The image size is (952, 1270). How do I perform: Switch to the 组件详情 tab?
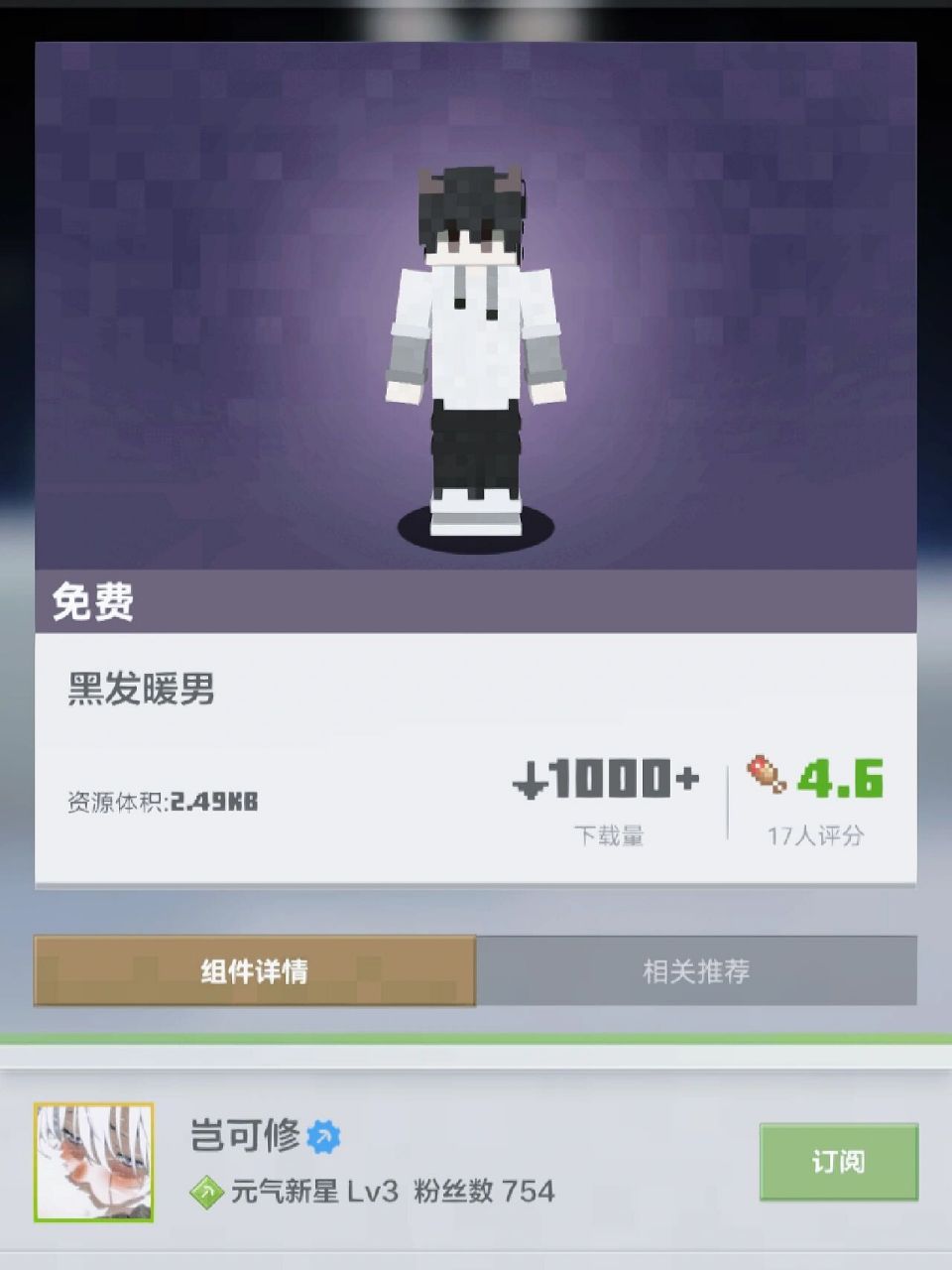tap(255, 972)
